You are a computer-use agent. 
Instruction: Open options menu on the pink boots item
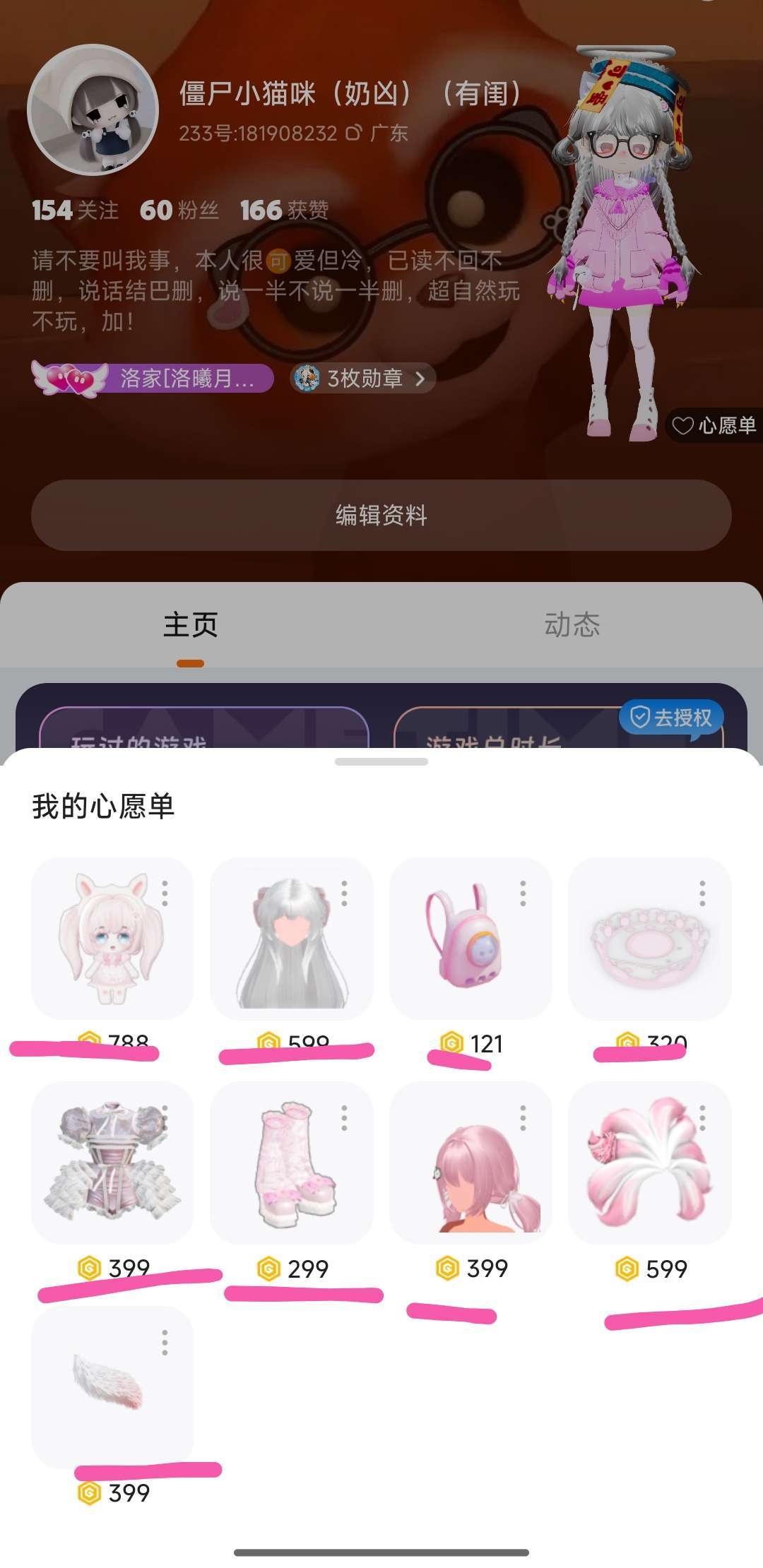pyautogui.click(x=344, y=1117)
